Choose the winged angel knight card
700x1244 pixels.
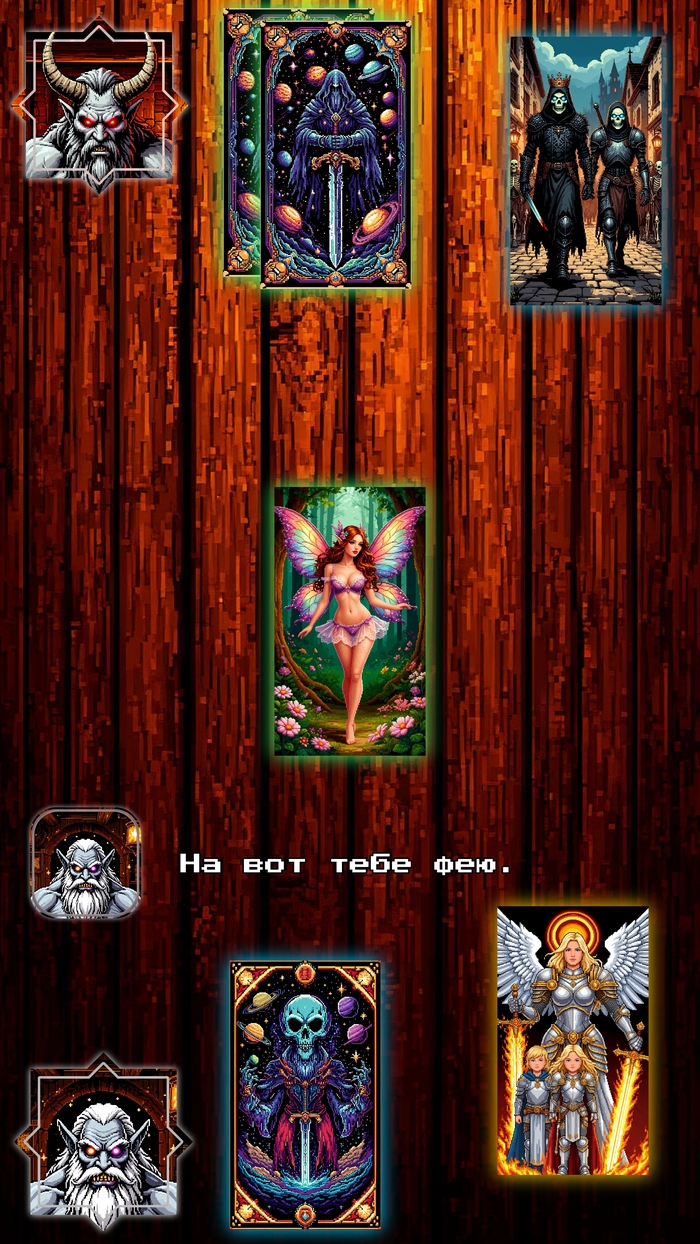point(573,1040)
